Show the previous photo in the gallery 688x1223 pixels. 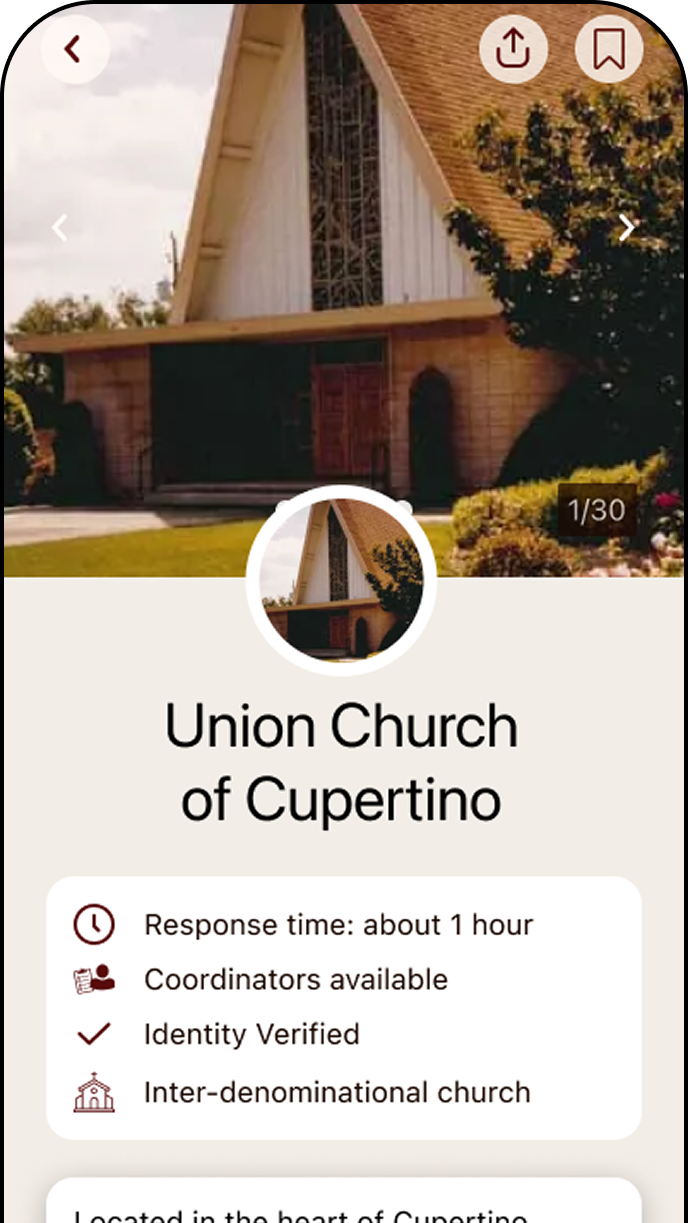(x=60, y=228)
